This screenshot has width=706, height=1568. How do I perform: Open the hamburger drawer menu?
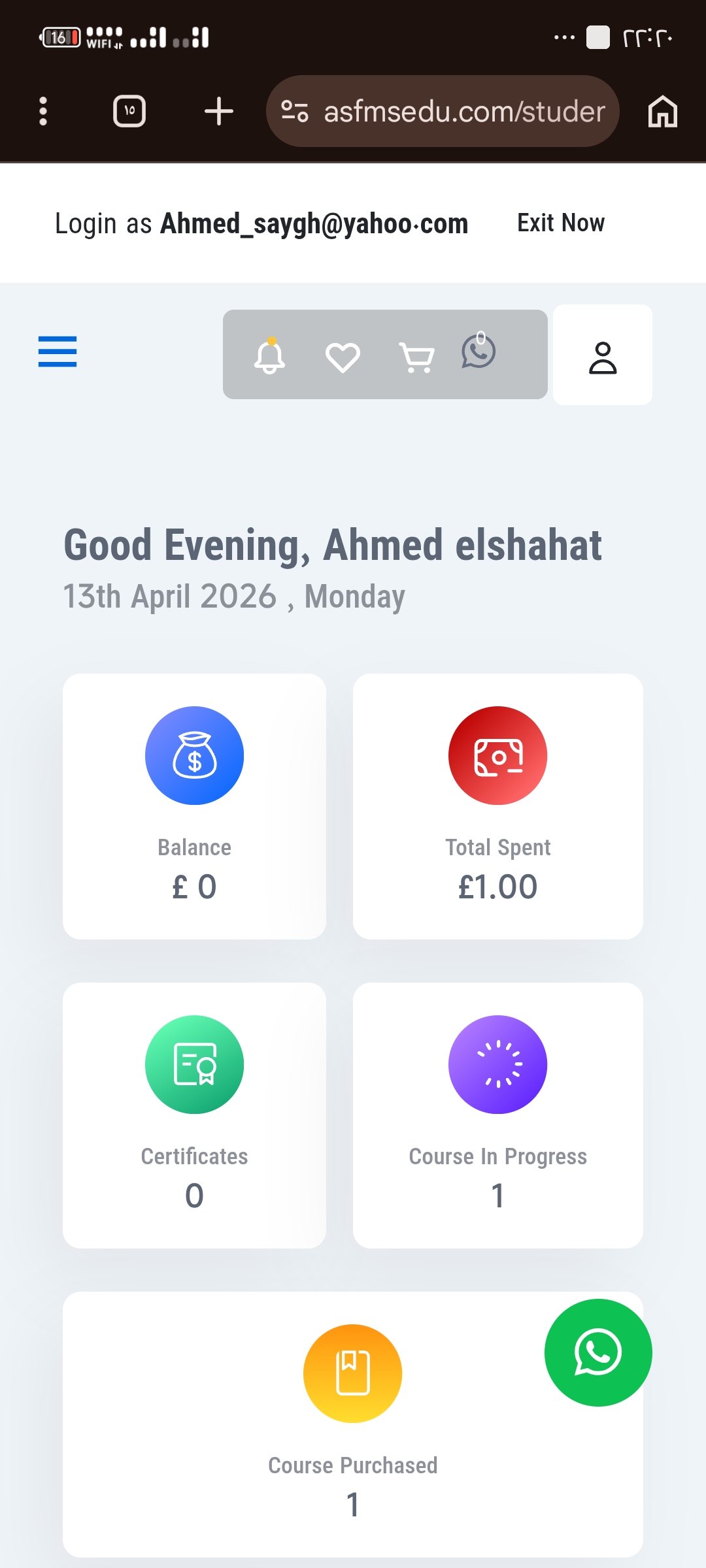(x=58, y=351)
